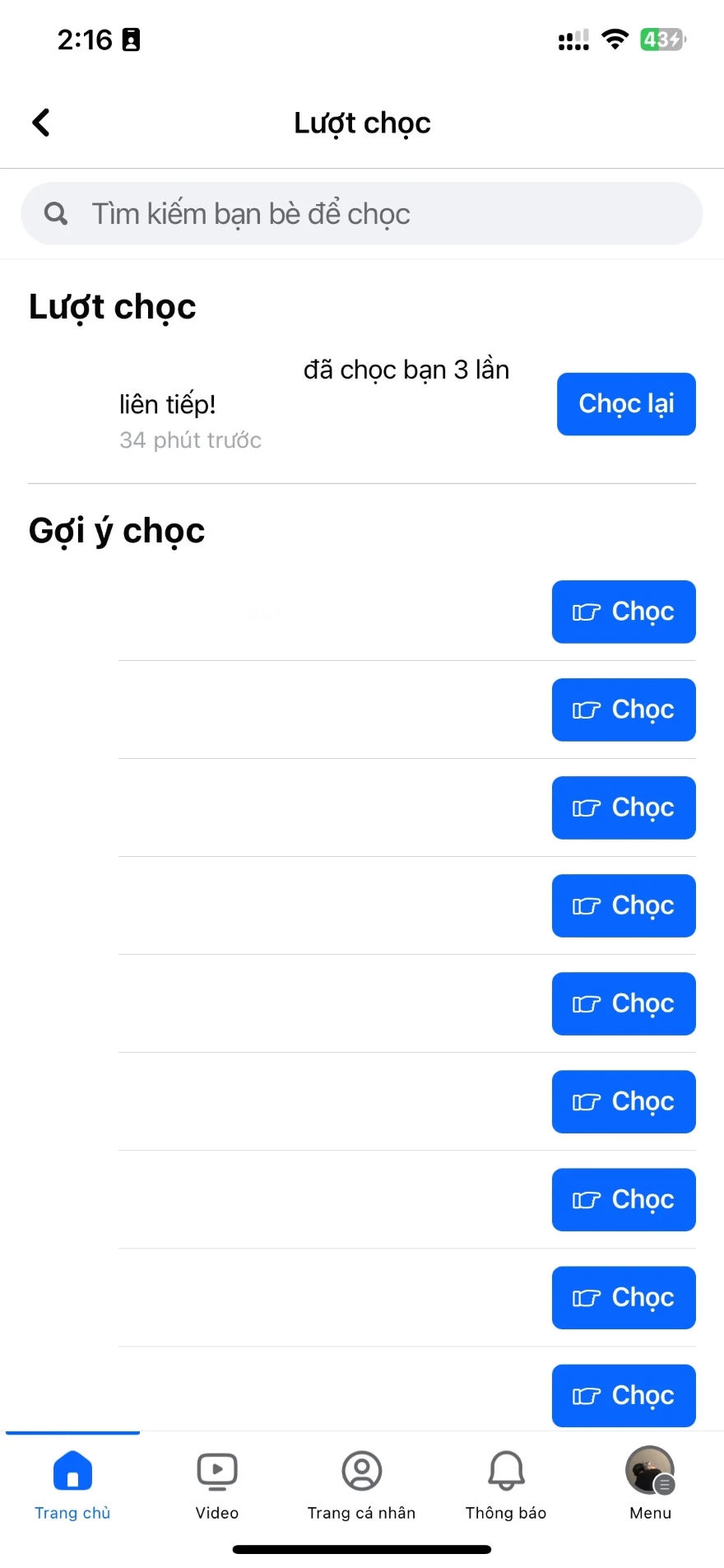Select the Video play icon
The height and width of the screenshot is (1568, 724).
pos(216,1471)
